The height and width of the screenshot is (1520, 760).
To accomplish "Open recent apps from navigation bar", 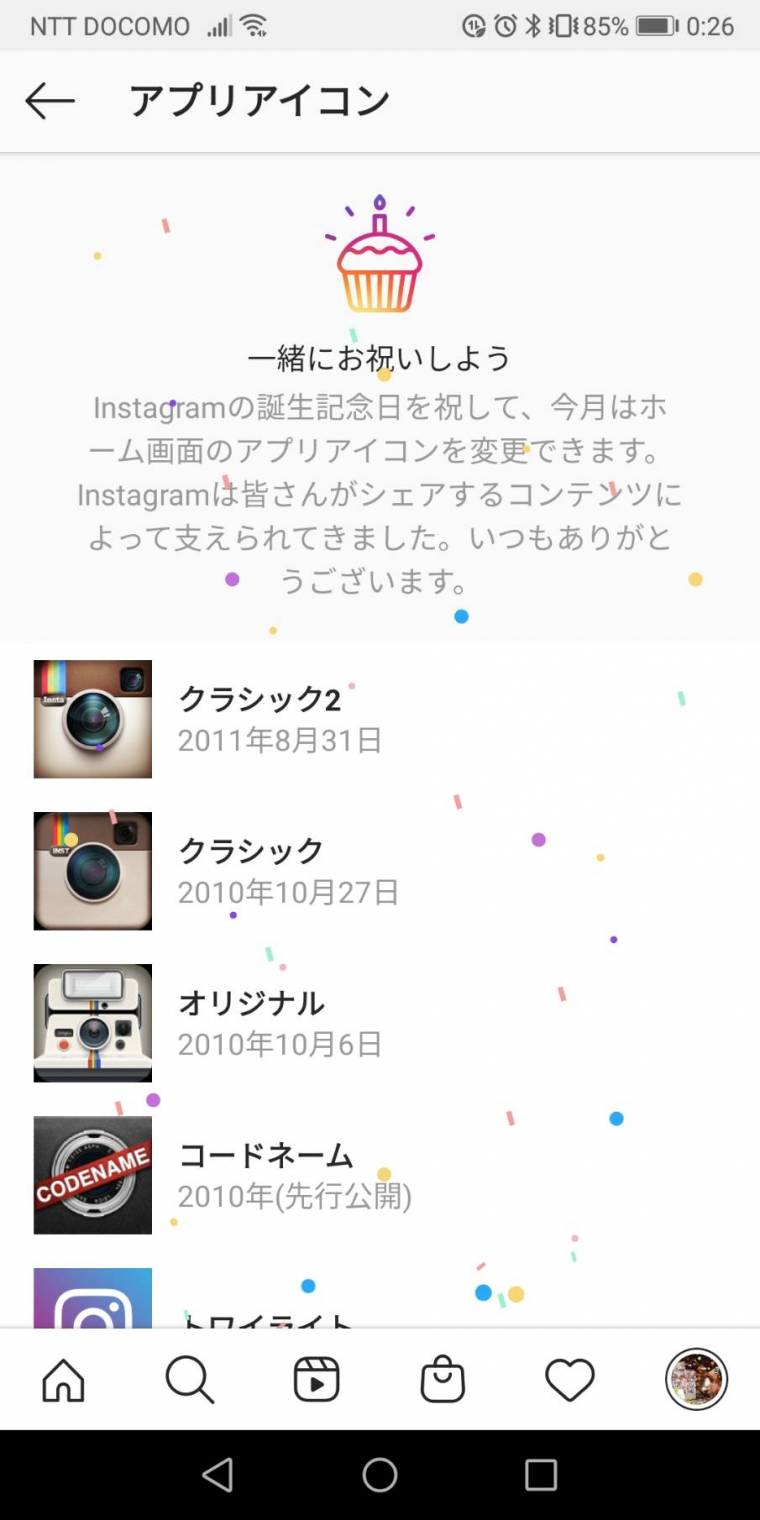I will (541, 1474).
